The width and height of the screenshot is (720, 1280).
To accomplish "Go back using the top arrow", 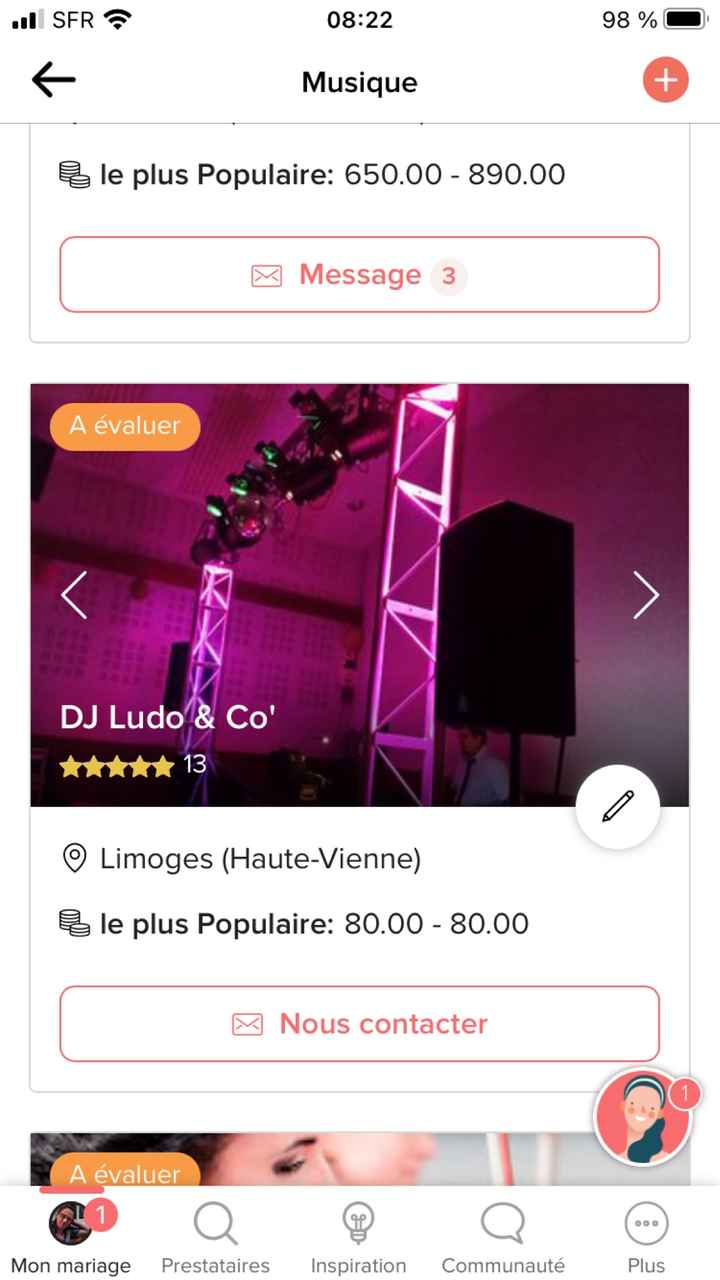I will [53, 81].
